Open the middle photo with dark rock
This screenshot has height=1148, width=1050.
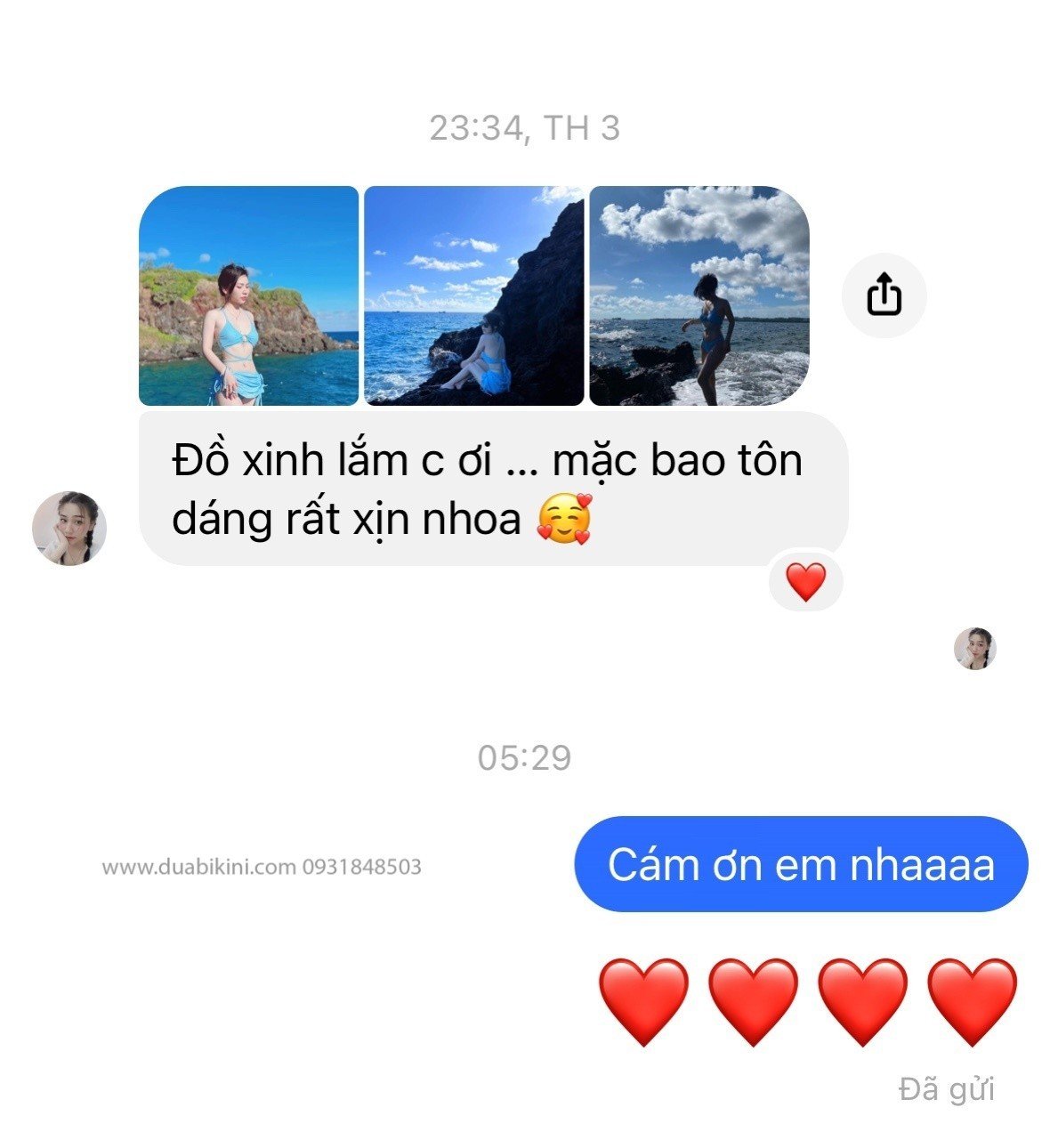(473, 295)
